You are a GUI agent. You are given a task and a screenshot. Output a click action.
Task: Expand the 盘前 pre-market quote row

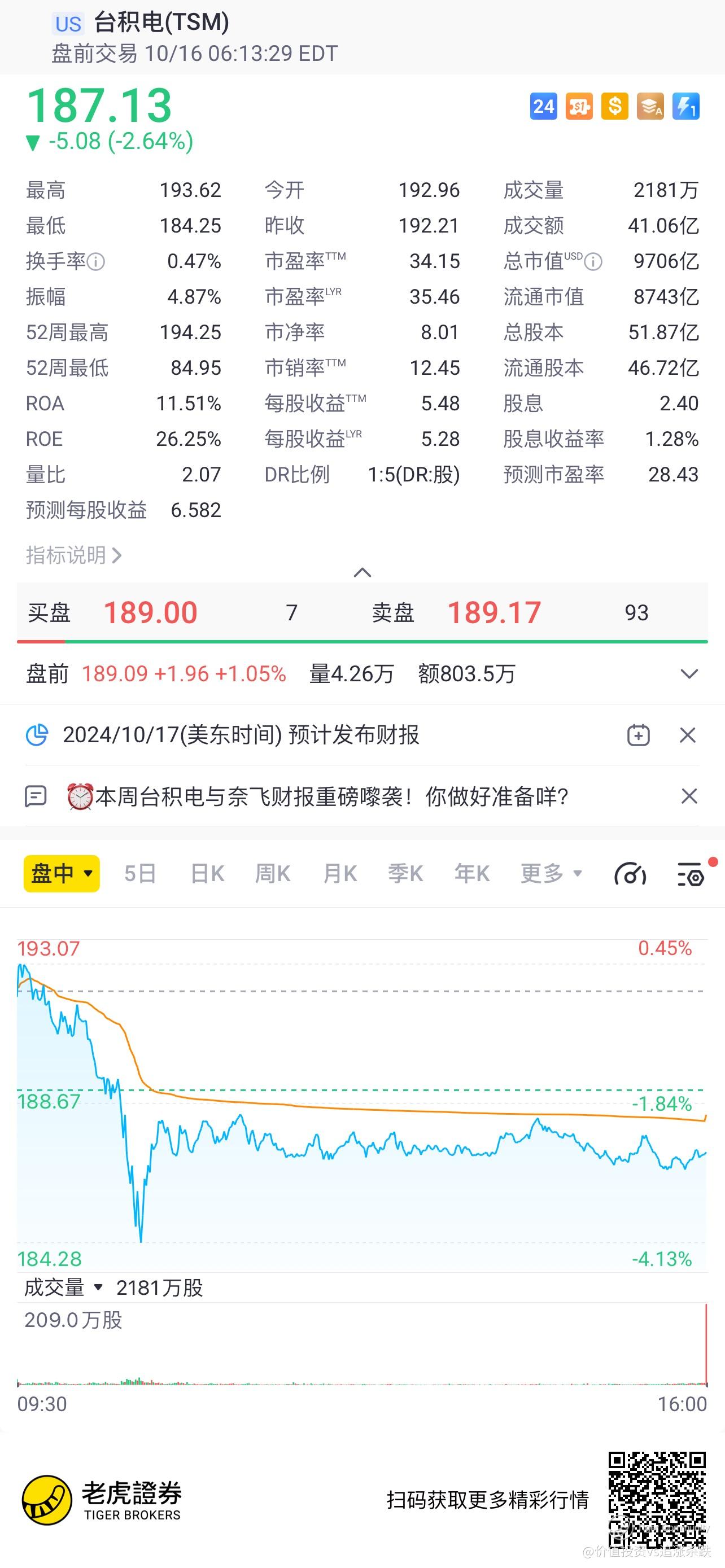pos(688,674)
